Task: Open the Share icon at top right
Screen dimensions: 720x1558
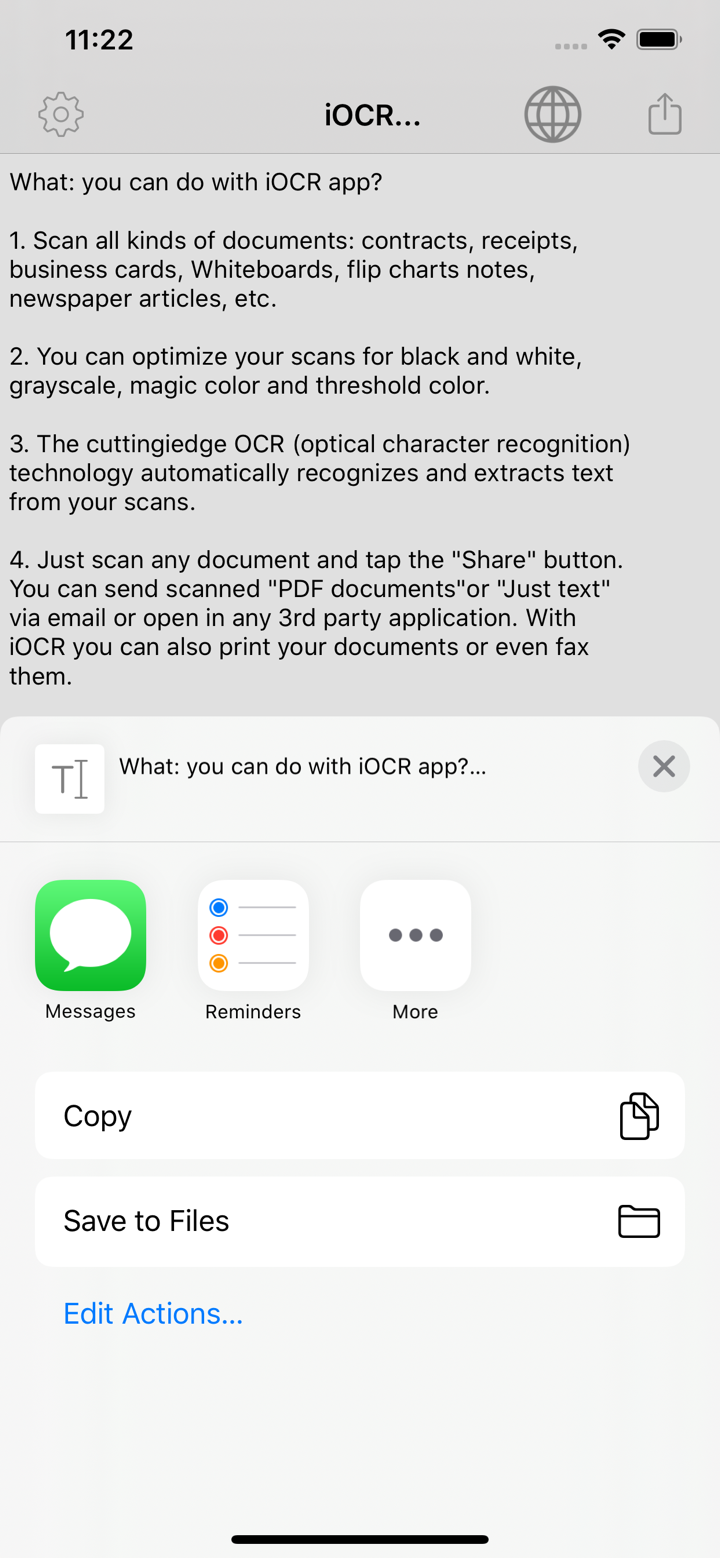Action: [664, 114]
